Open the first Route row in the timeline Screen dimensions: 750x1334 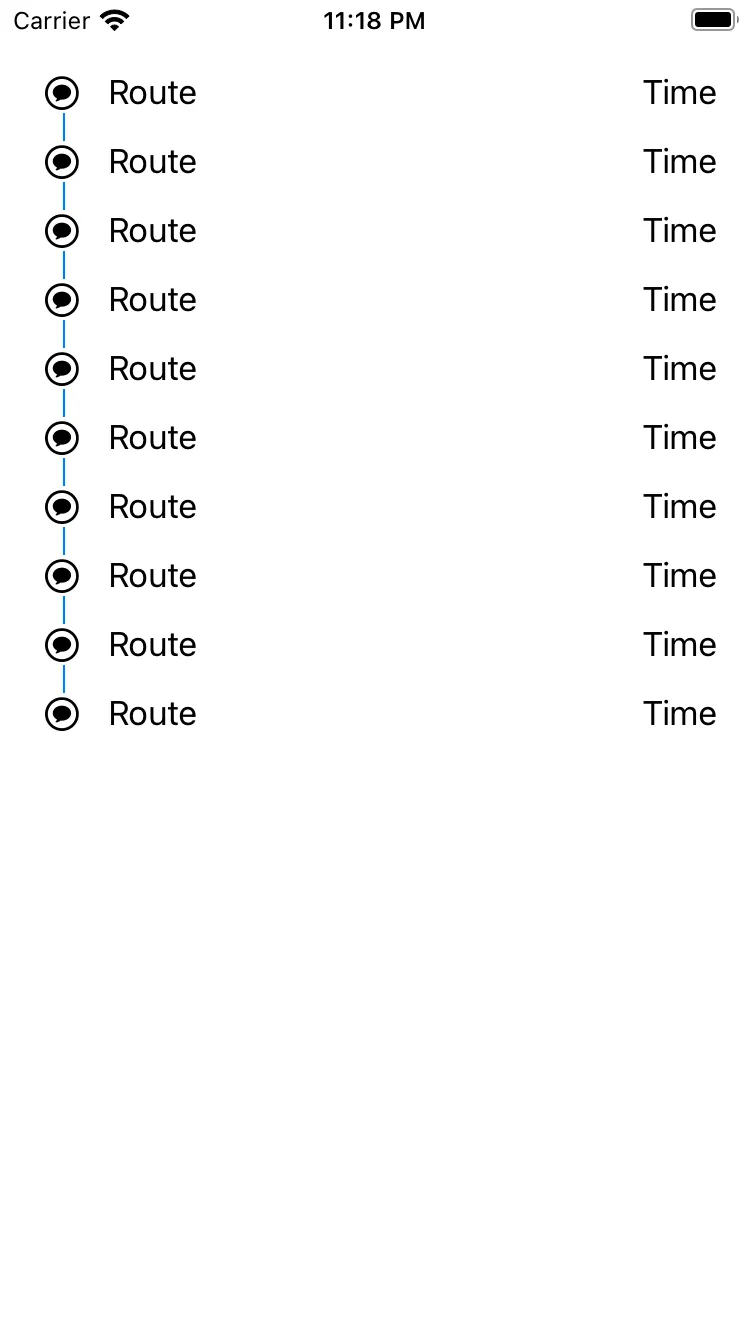pos(152,93)
